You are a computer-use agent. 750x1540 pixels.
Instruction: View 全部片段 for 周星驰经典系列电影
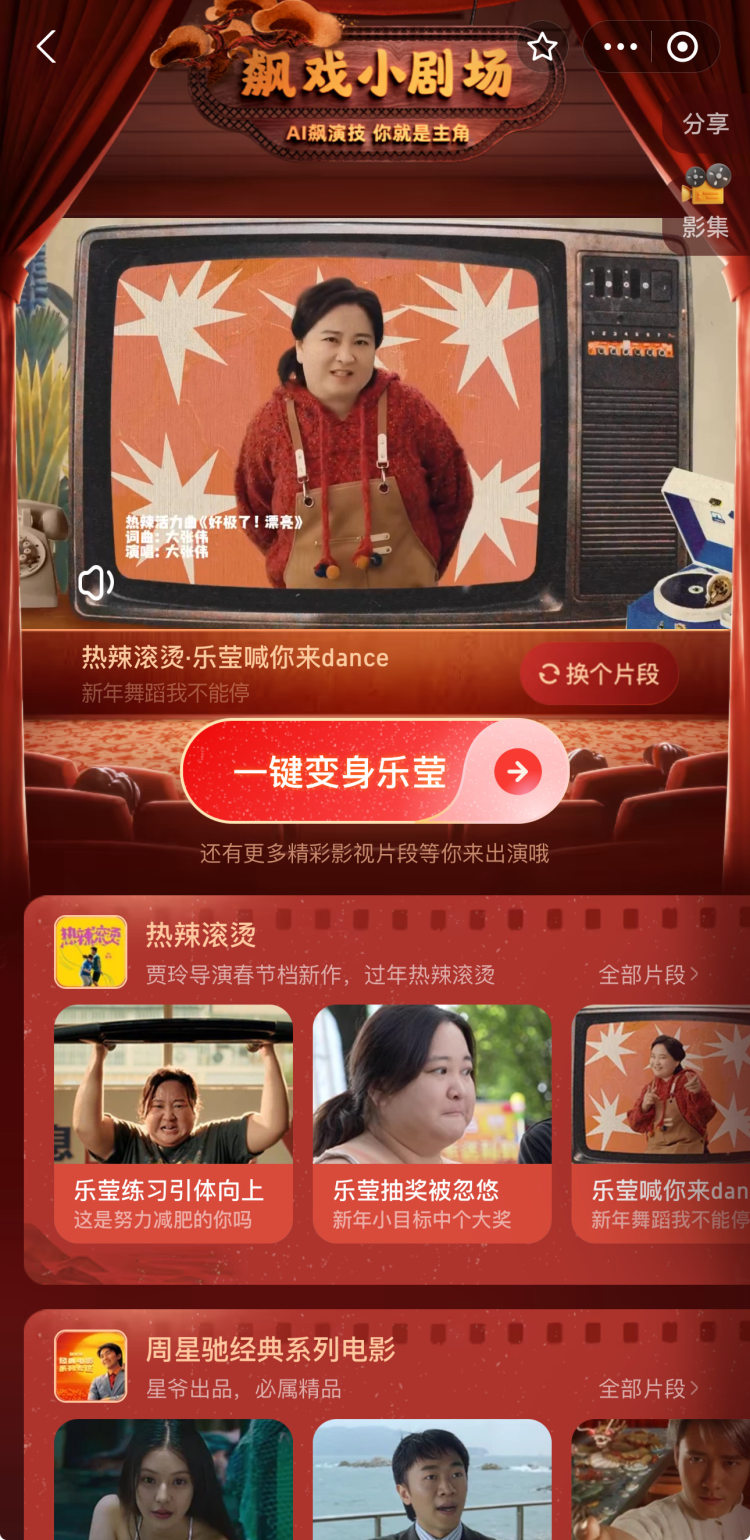(x=648, y=1388)
